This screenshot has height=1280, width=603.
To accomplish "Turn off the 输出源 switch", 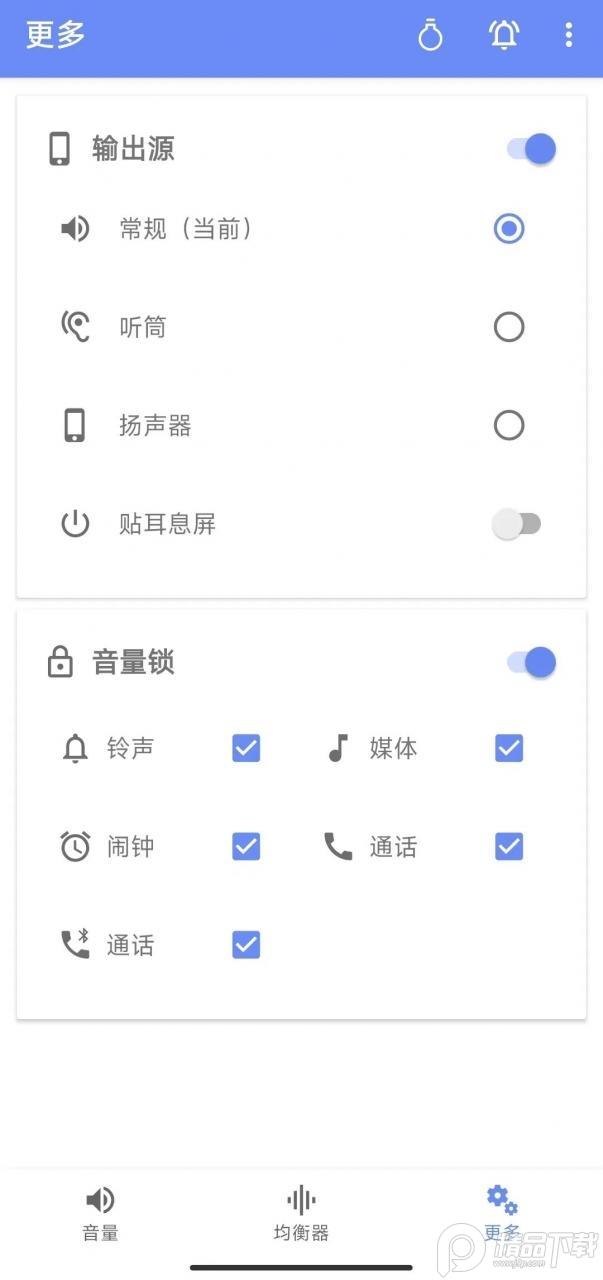I will [x=531, y=149].
